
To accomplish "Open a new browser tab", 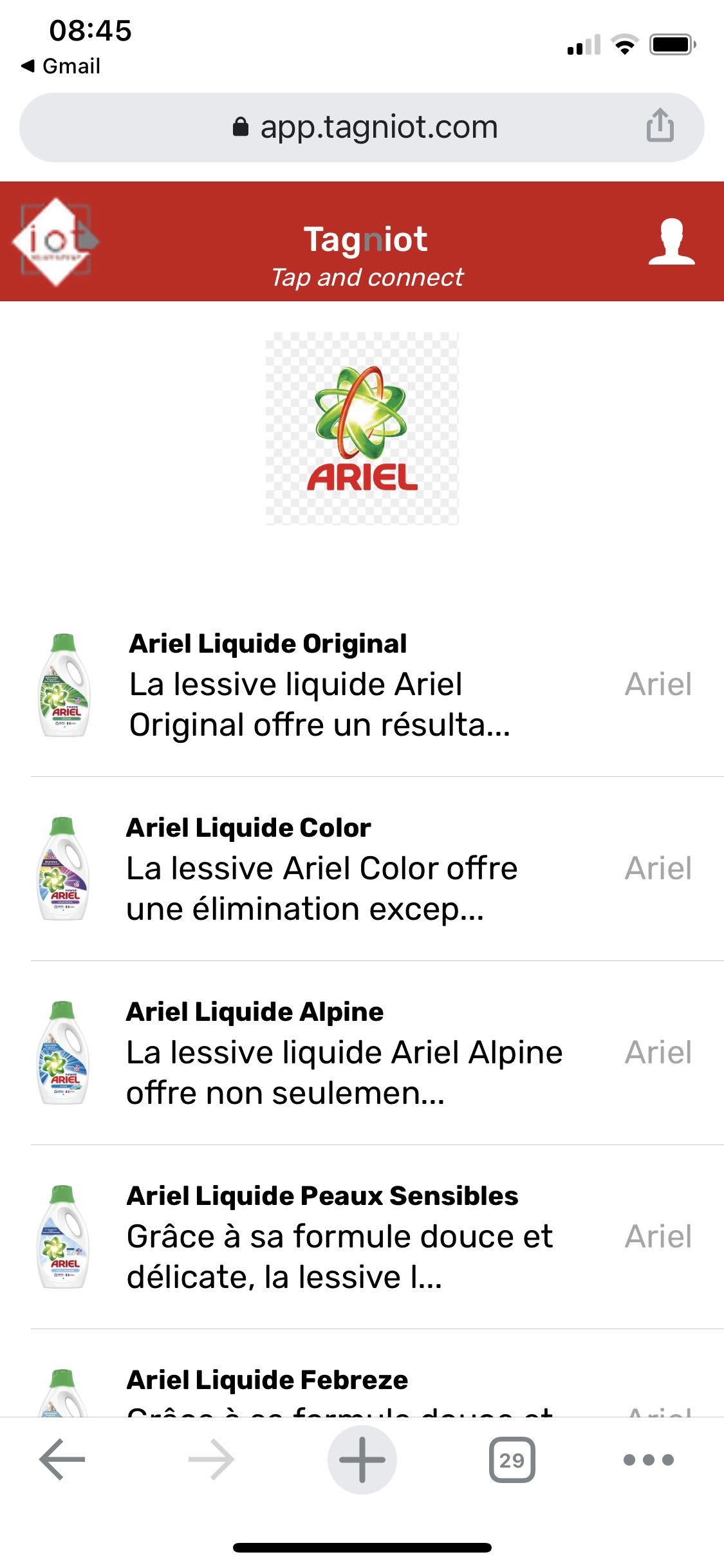I will (362, 1459).
